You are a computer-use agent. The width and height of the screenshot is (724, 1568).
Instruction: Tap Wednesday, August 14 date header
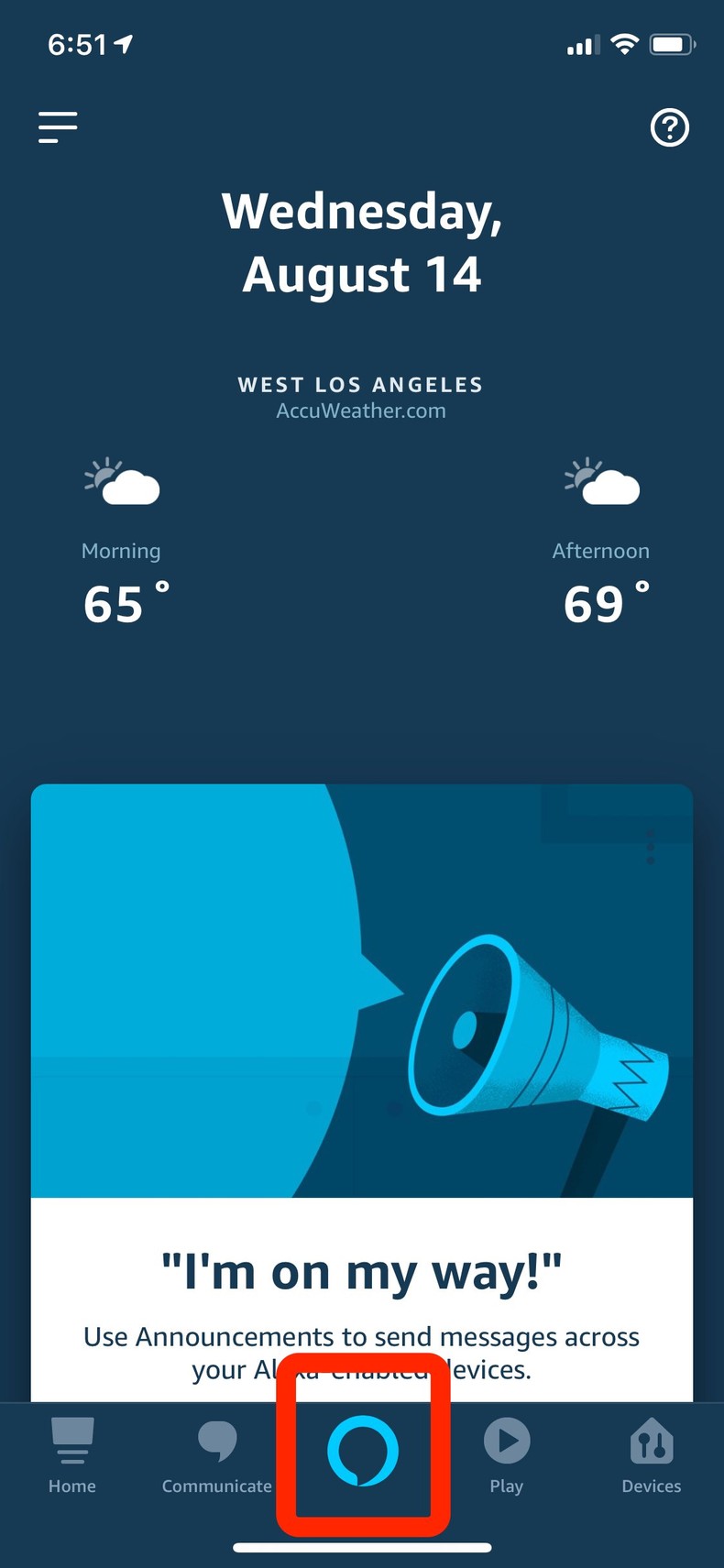361,243
